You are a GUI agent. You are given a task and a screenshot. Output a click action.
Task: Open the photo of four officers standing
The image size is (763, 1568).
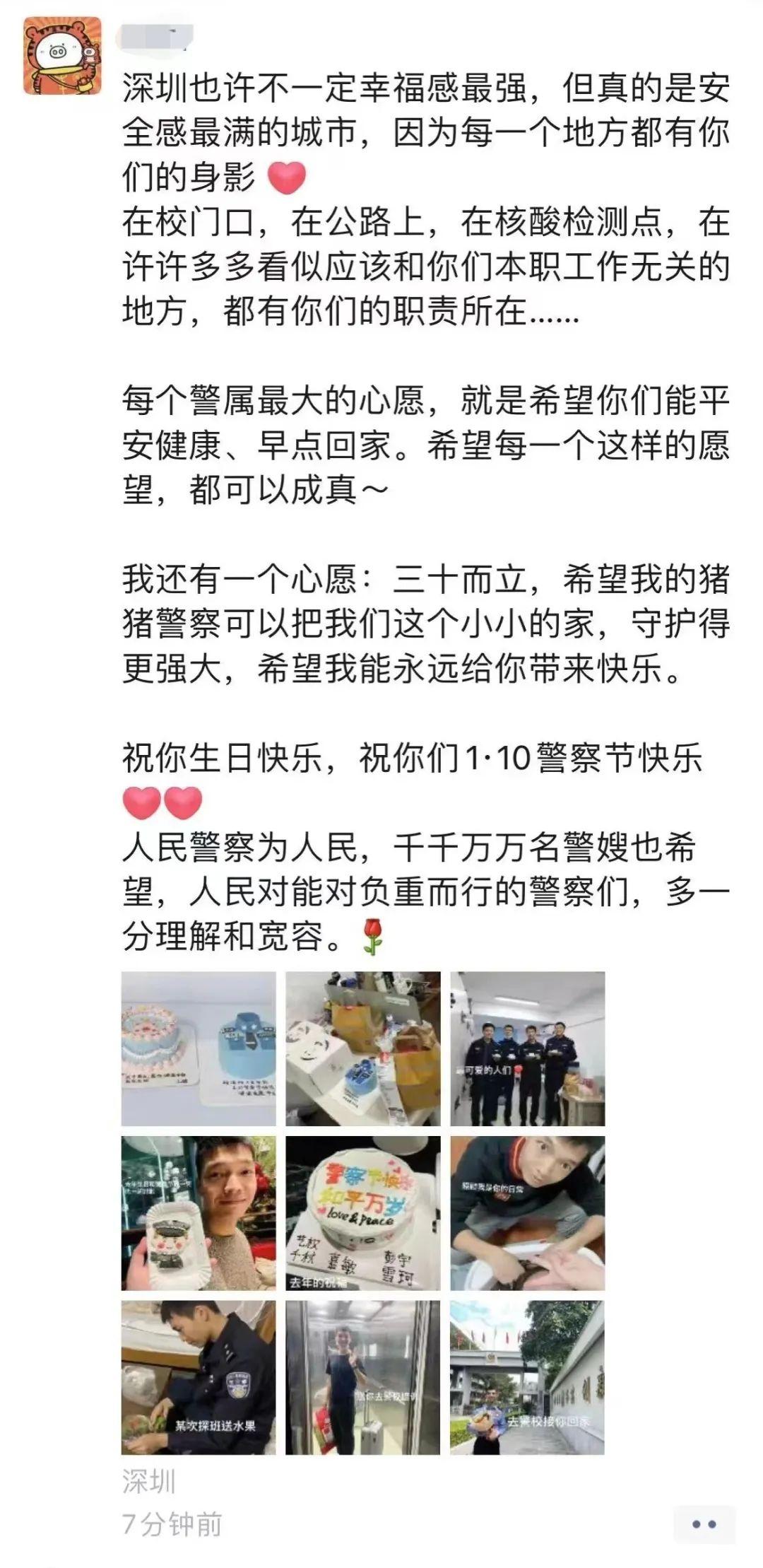click(528, 1048)
